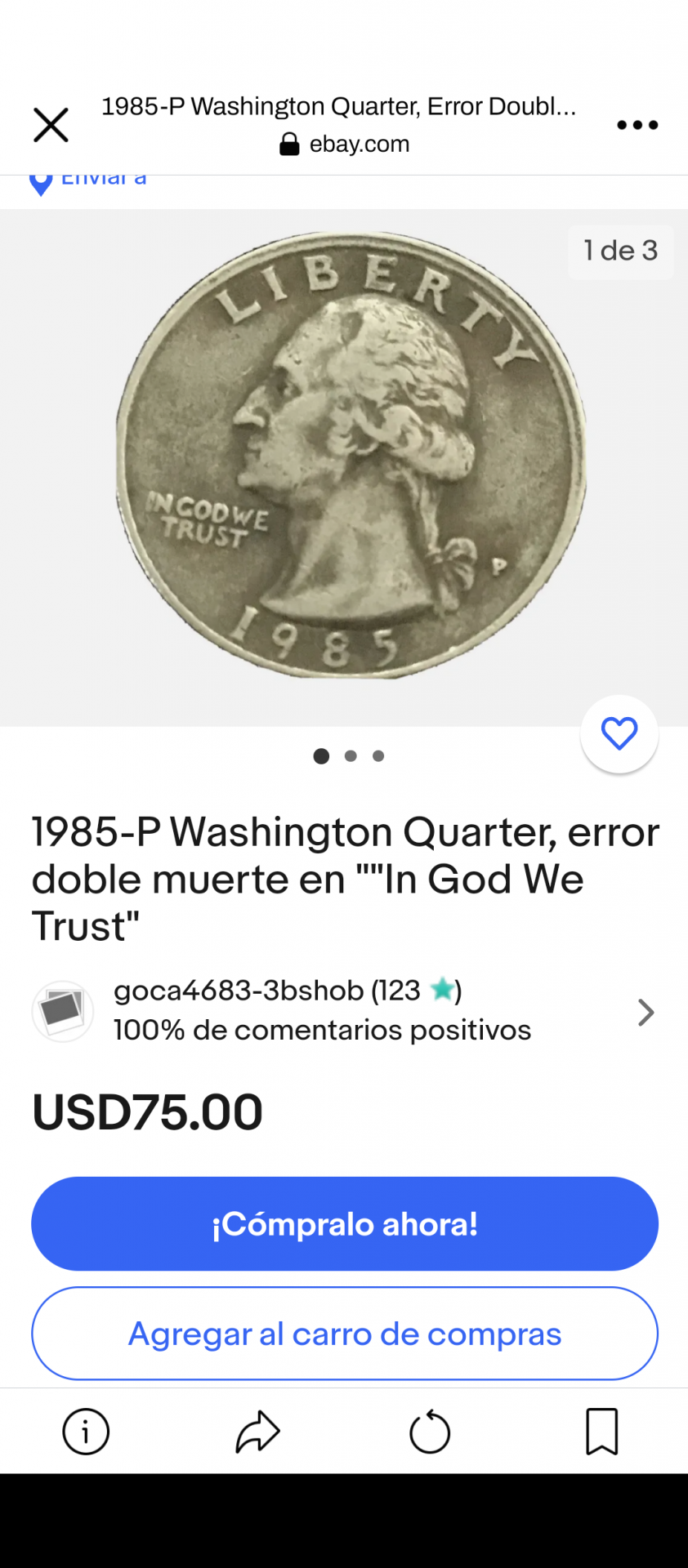Close the in-app browser page
Viewport: 688px width, 1568px height.
tap(51, 125)
